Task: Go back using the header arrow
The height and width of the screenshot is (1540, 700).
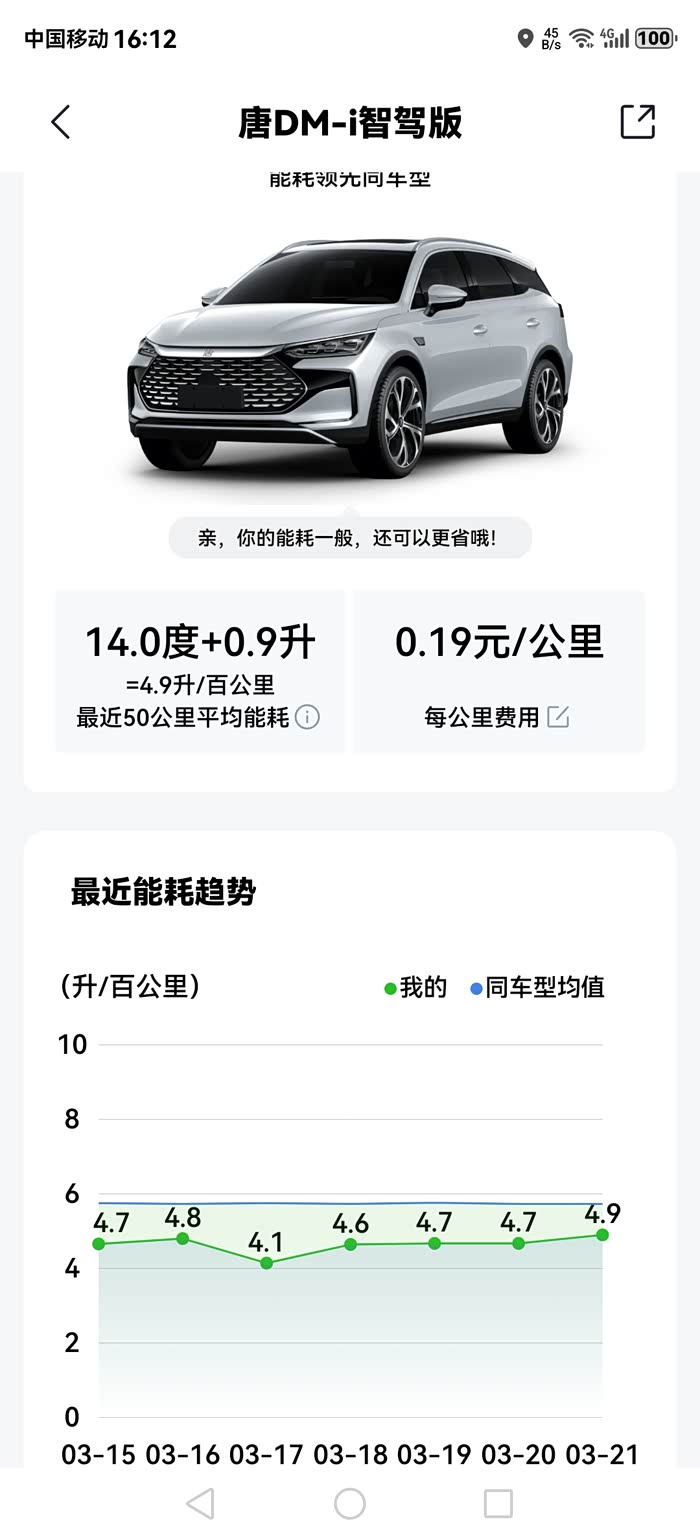Action: (x=61, y=122)
